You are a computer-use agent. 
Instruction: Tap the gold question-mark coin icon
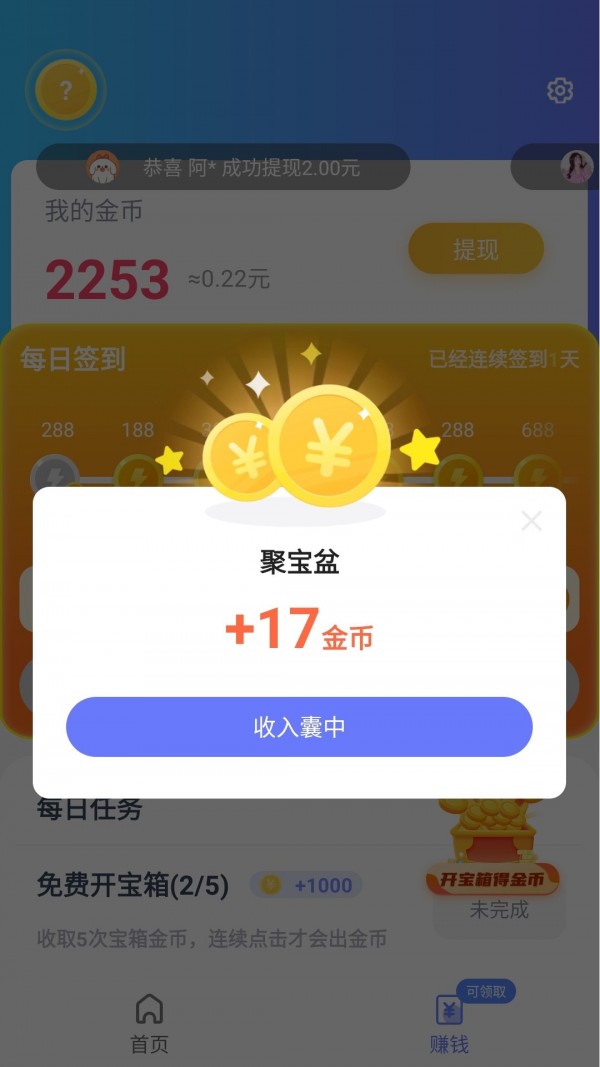tap(65, 91)
